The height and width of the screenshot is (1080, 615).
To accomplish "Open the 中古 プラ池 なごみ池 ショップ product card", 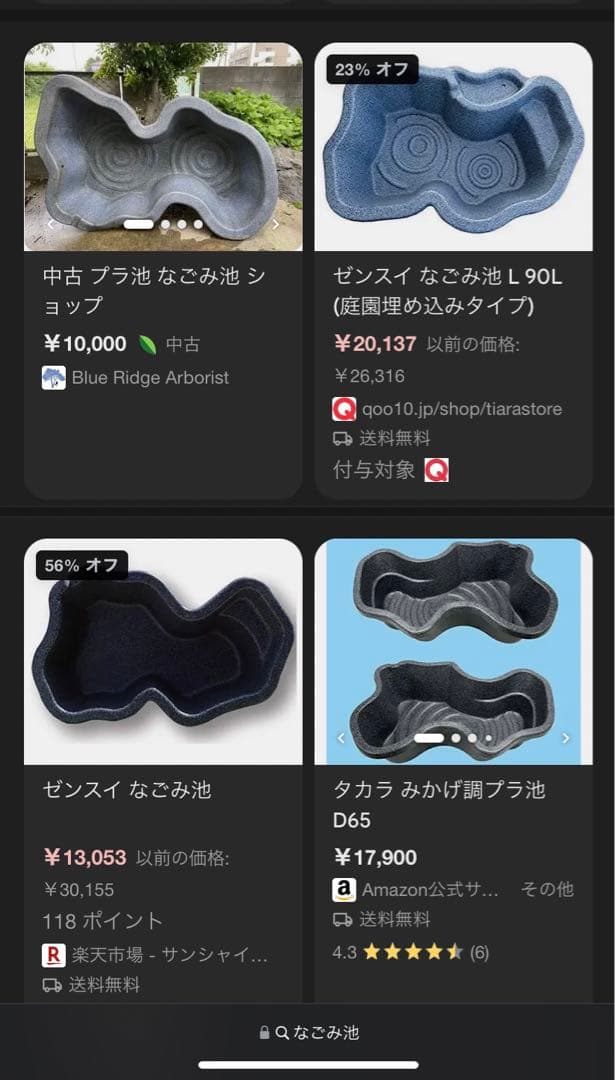I will point(154,290).
